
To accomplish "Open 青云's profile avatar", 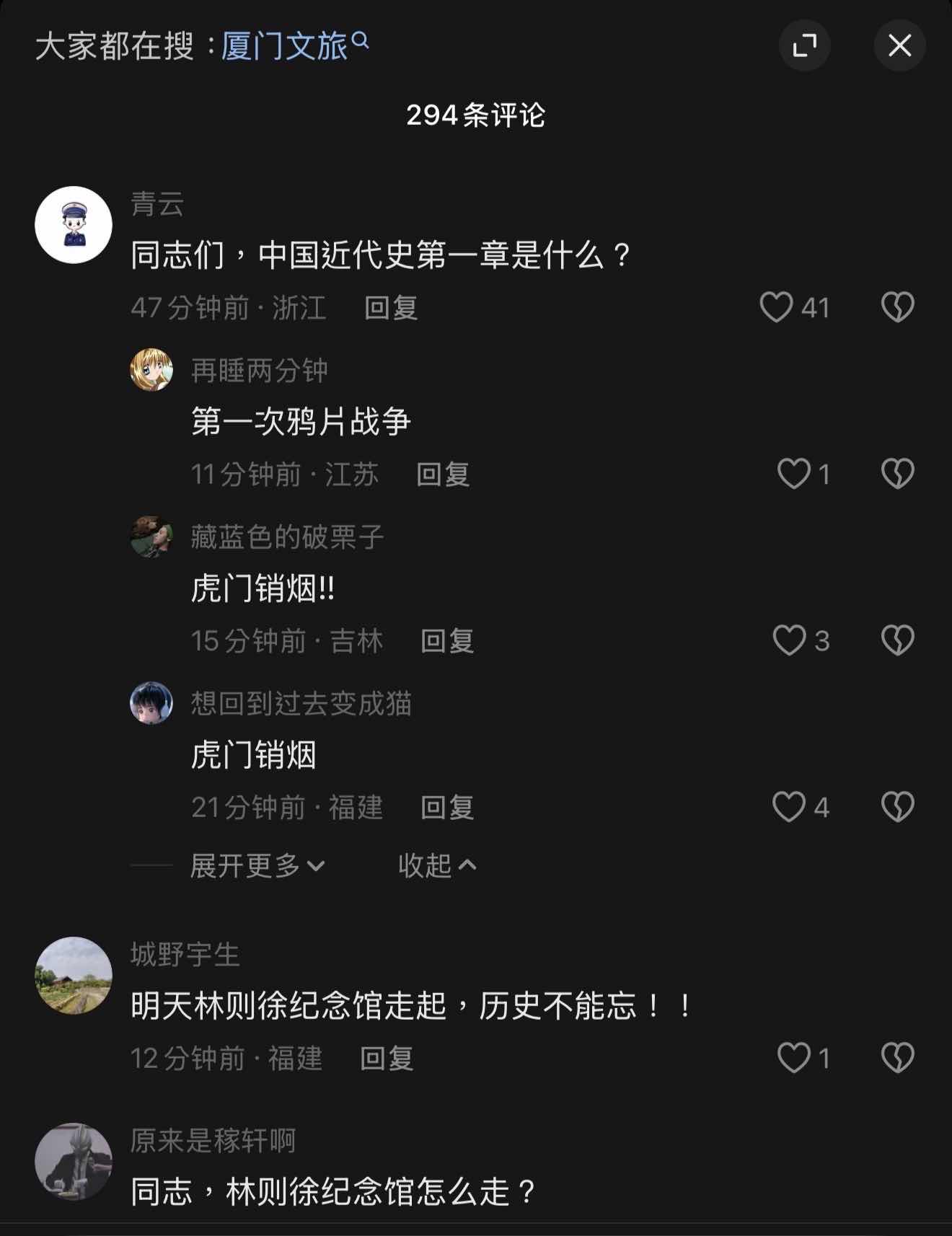I will click(x=74, y=225).
